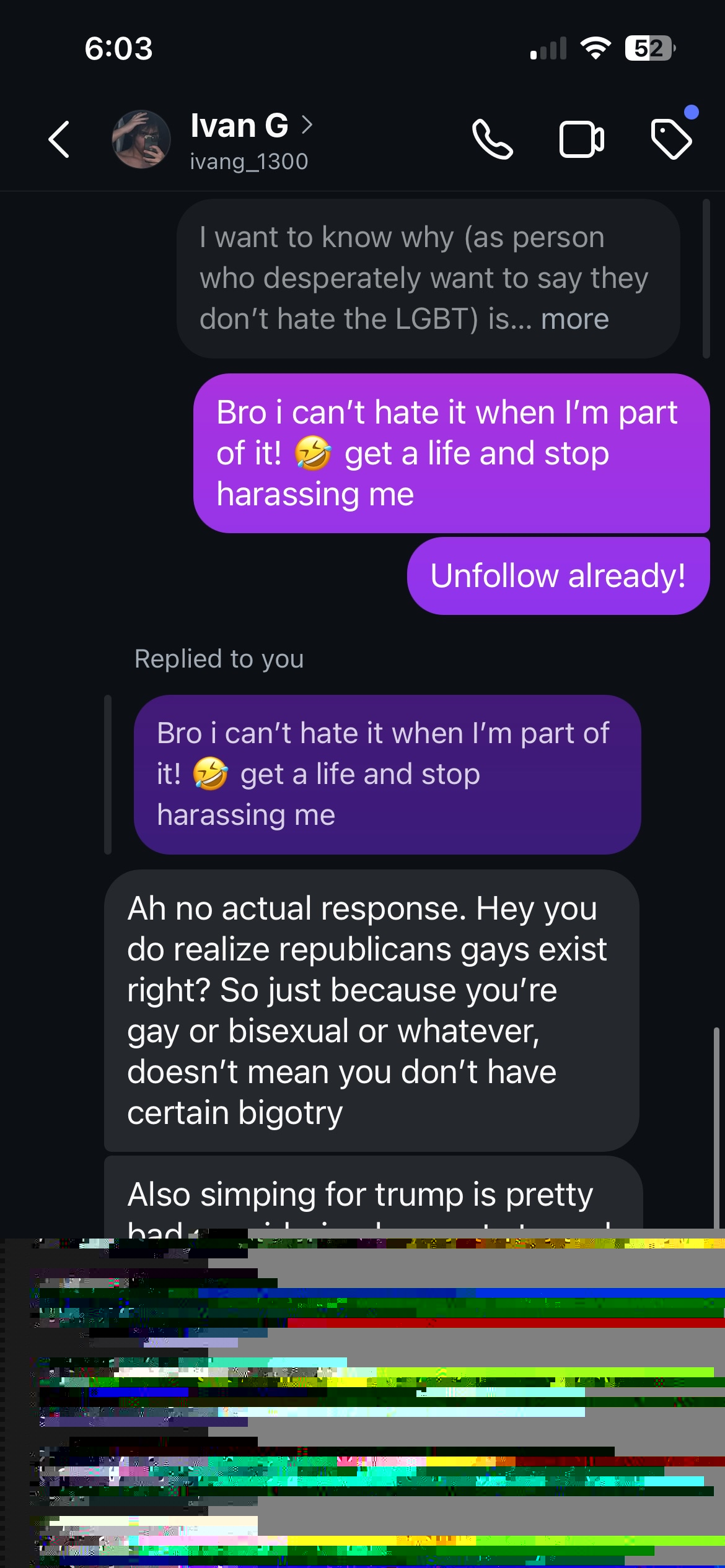This screenshot has width=725, height=1568.
Task: Tap Ivan G's profile picture
Action: (x=141, y=139)
